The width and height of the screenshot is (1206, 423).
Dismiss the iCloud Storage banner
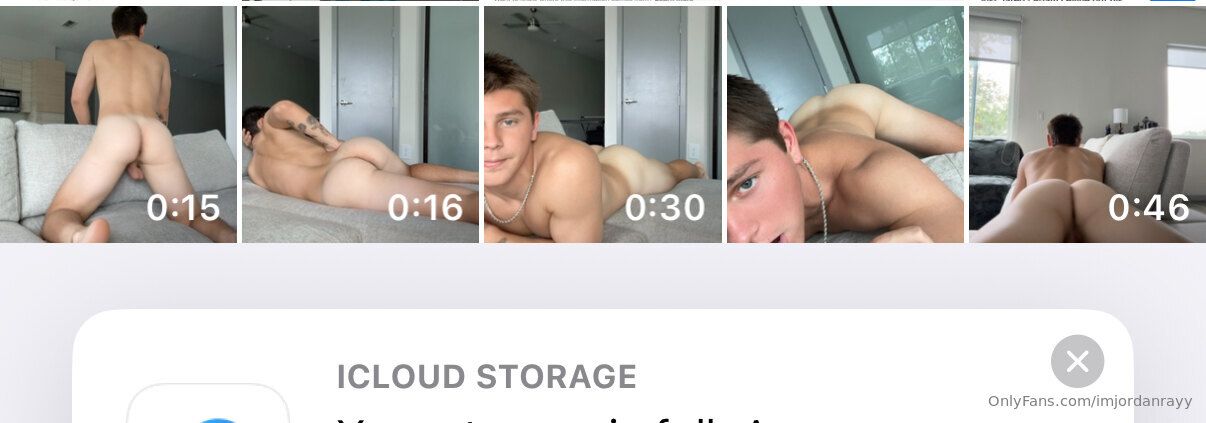[x=1077, y=361]
